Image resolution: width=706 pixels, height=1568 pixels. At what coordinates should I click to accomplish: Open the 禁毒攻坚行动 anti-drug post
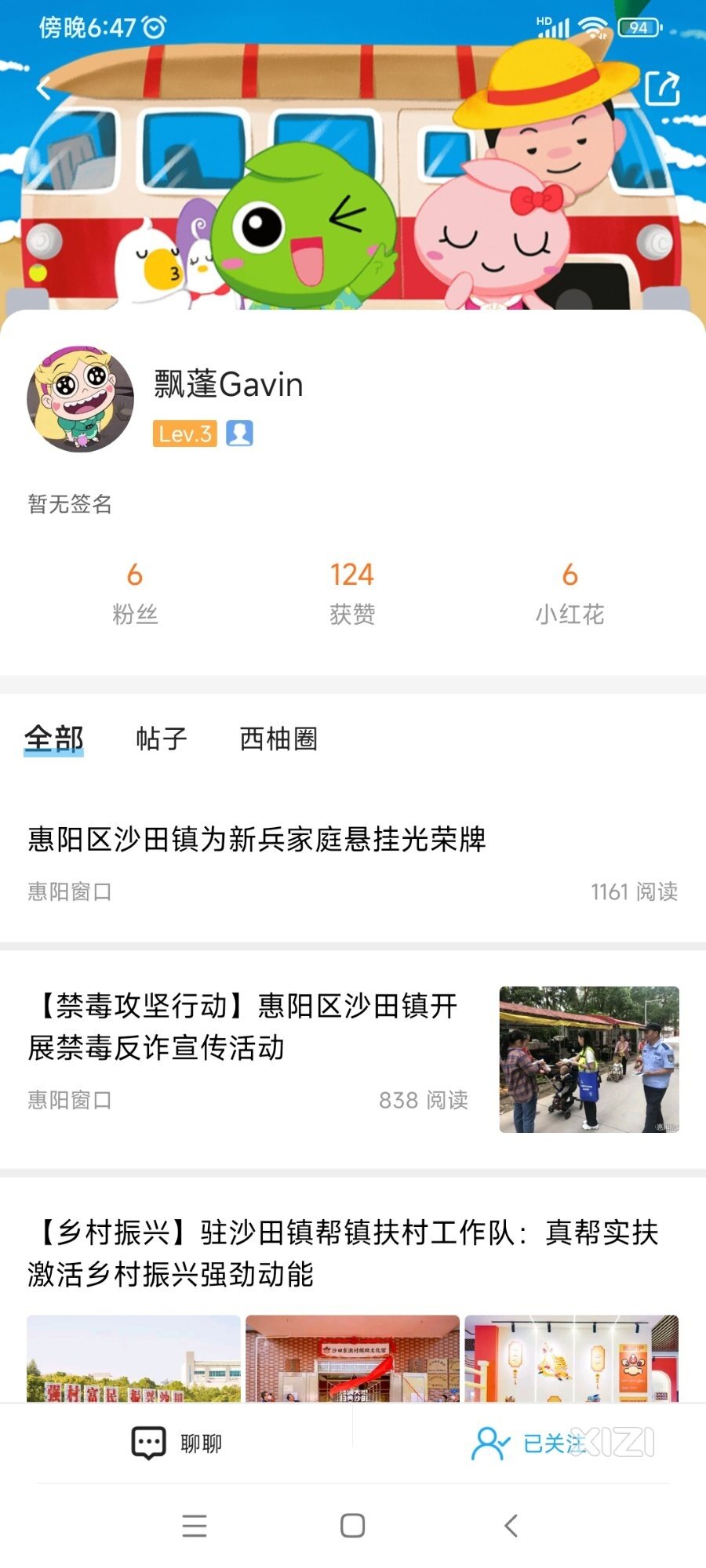point(243,1026)
